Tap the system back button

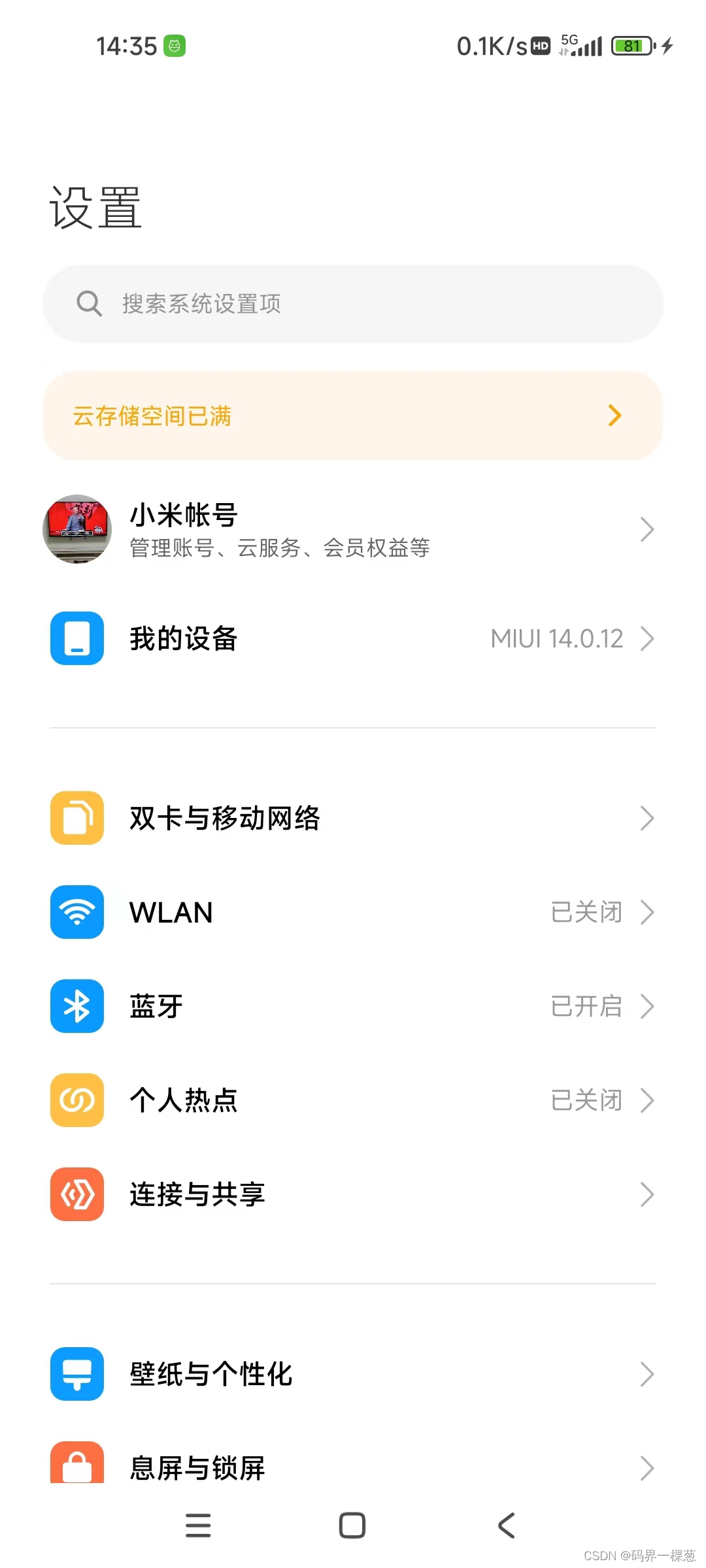(x=507, y=1526)
